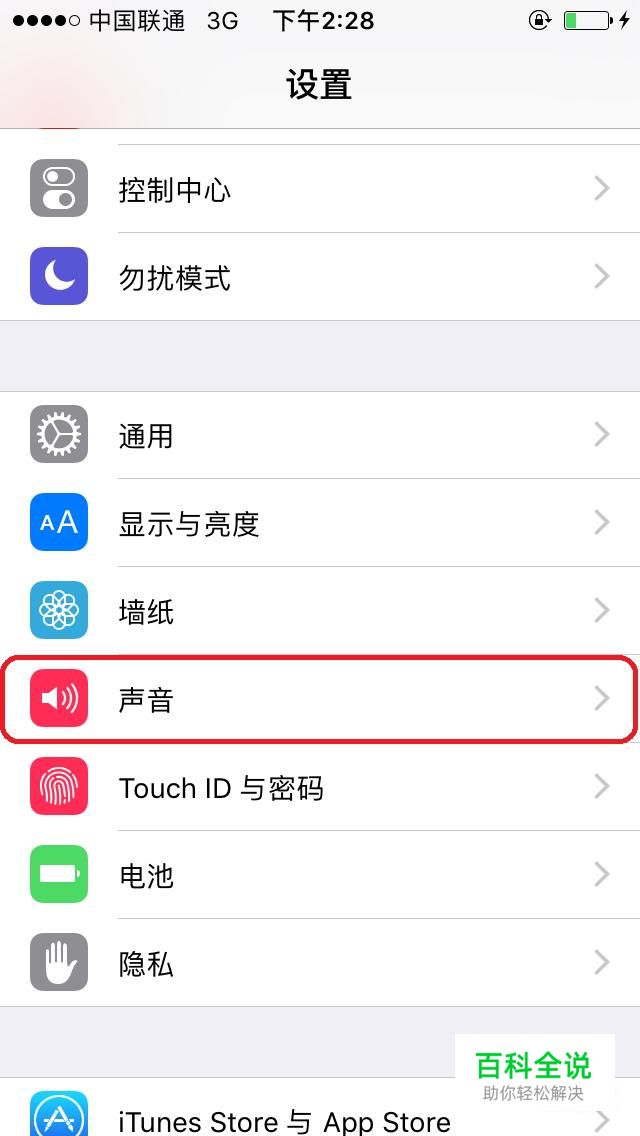Open 勿扰模式 settings
Viewport: 640px width, 1136px height.
(320, 277)
